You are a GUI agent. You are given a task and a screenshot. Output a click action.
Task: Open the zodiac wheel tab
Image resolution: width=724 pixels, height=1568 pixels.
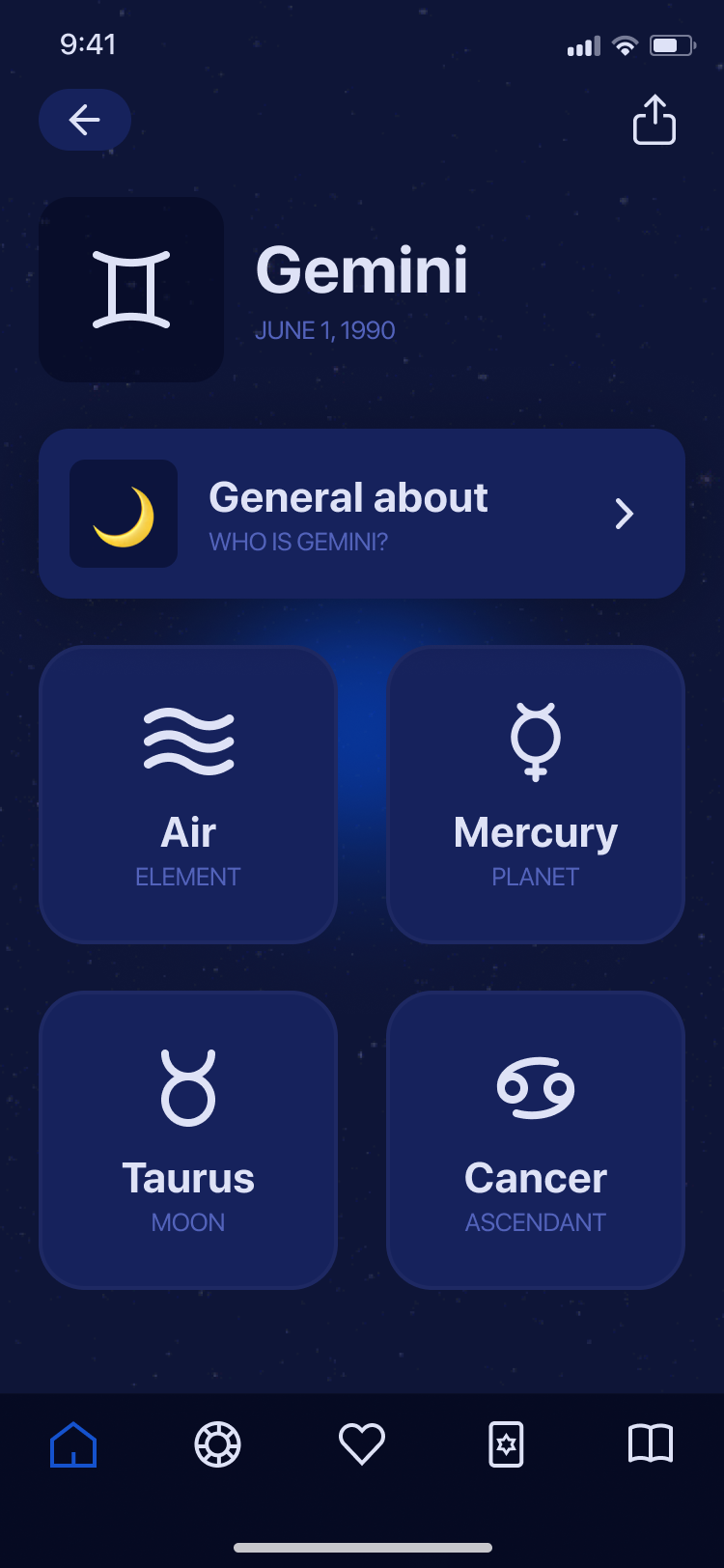tap(217, 1444)
